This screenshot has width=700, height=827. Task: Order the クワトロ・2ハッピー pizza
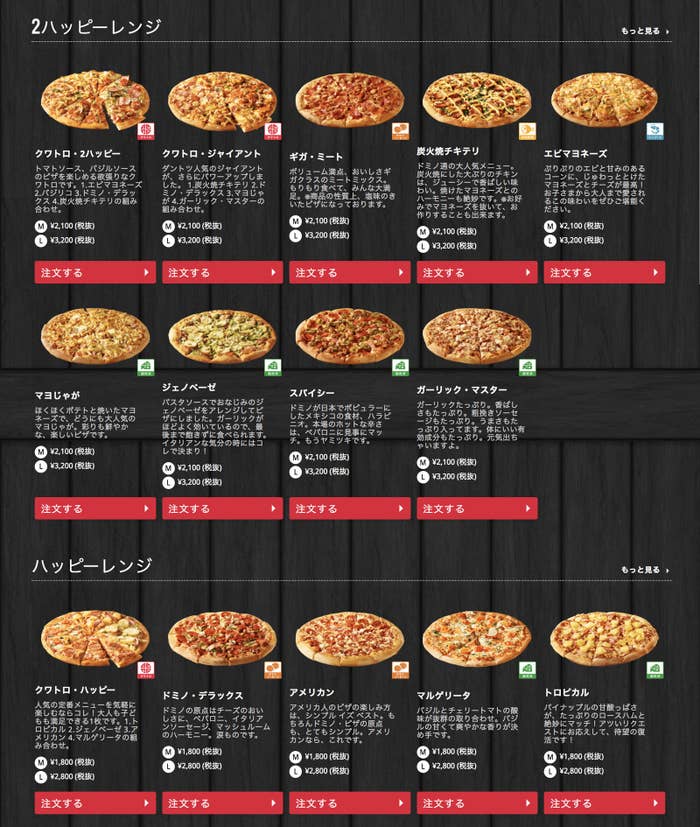point(95,272)
